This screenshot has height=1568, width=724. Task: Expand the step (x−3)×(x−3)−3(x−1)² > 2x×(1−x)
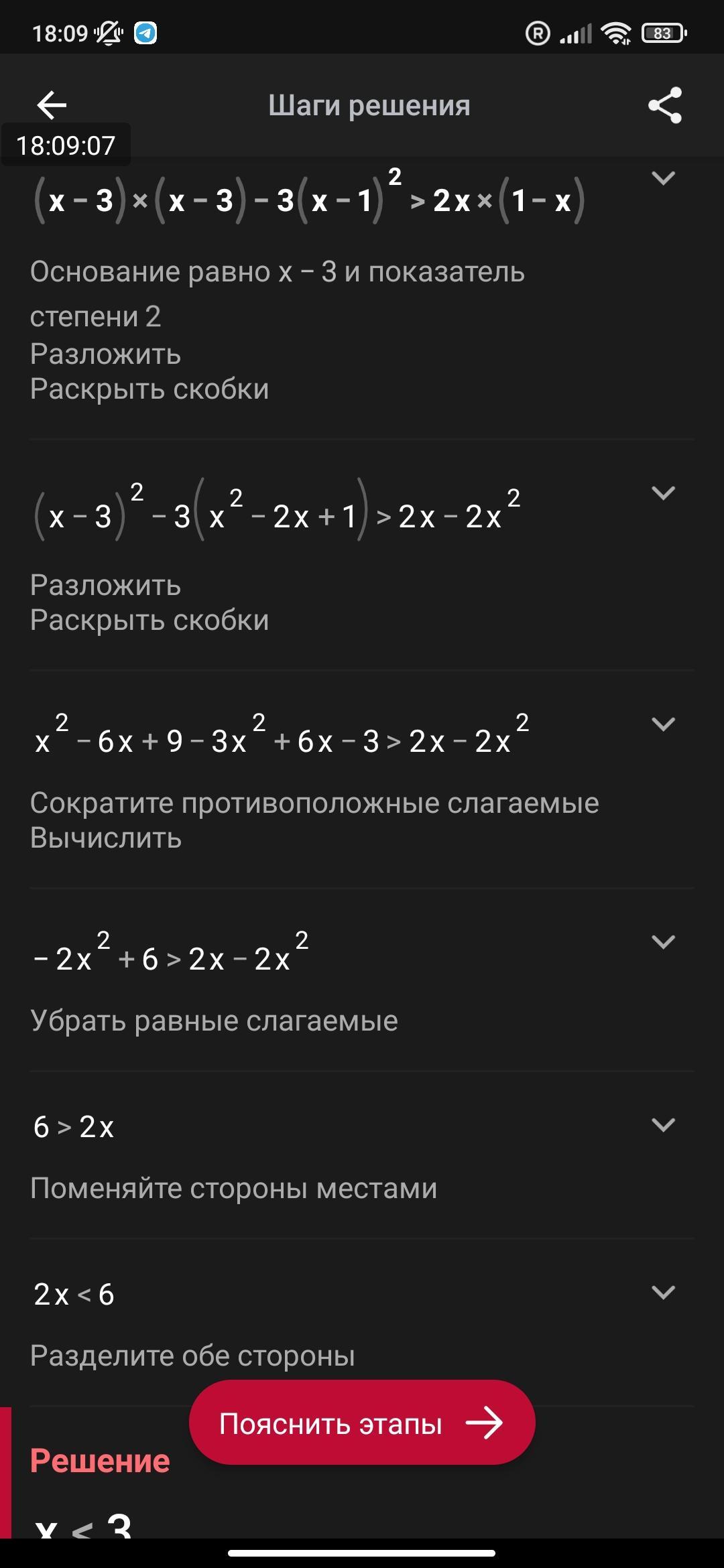pos(663,178)
